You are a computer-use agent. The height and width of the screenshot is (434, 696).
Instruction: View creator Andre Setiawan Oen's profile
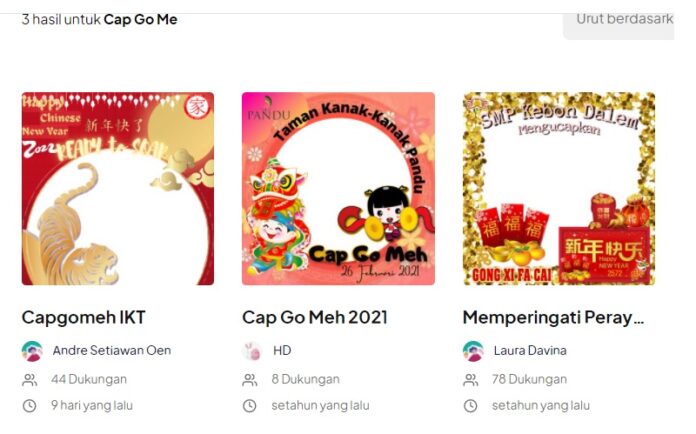(x=111, y=350)
